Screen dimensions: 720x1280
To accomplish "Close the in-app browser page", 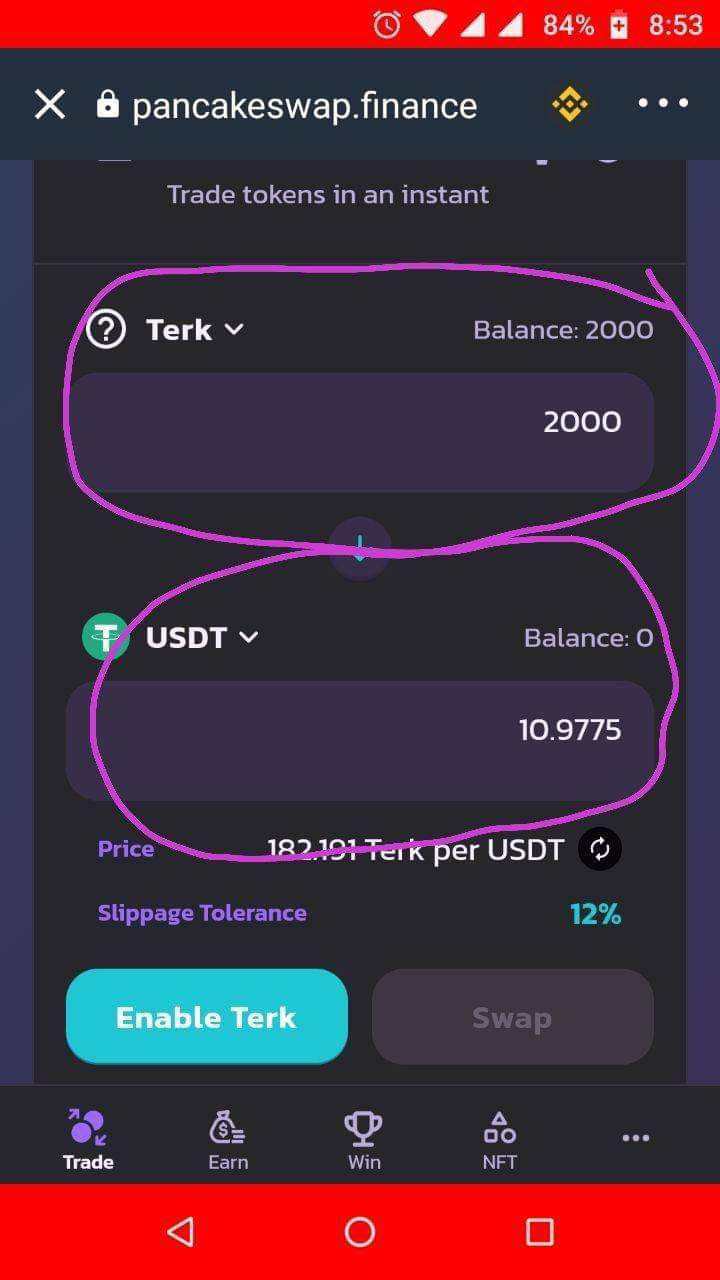I will (x=49, y=105).
